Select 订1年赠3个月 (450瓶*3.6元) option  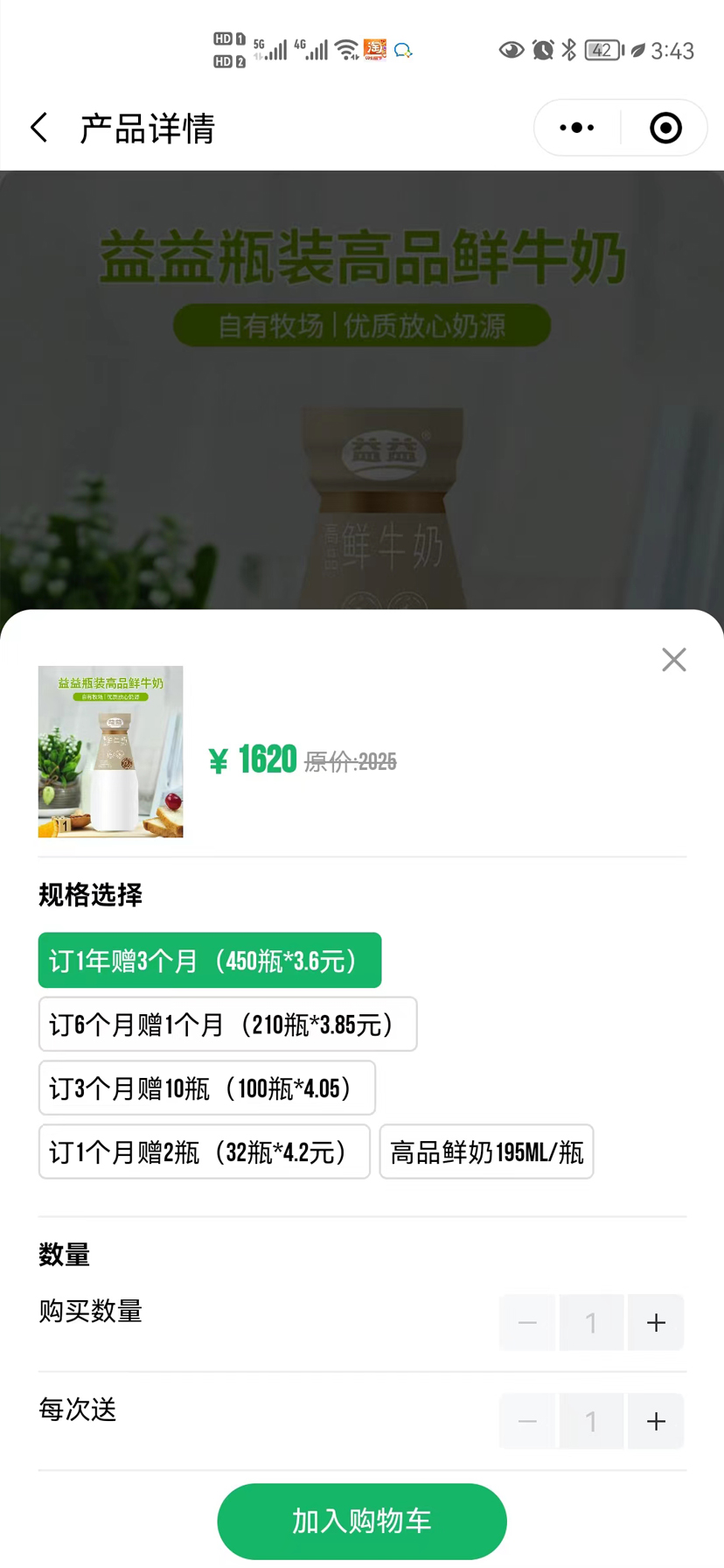point(210,961)
